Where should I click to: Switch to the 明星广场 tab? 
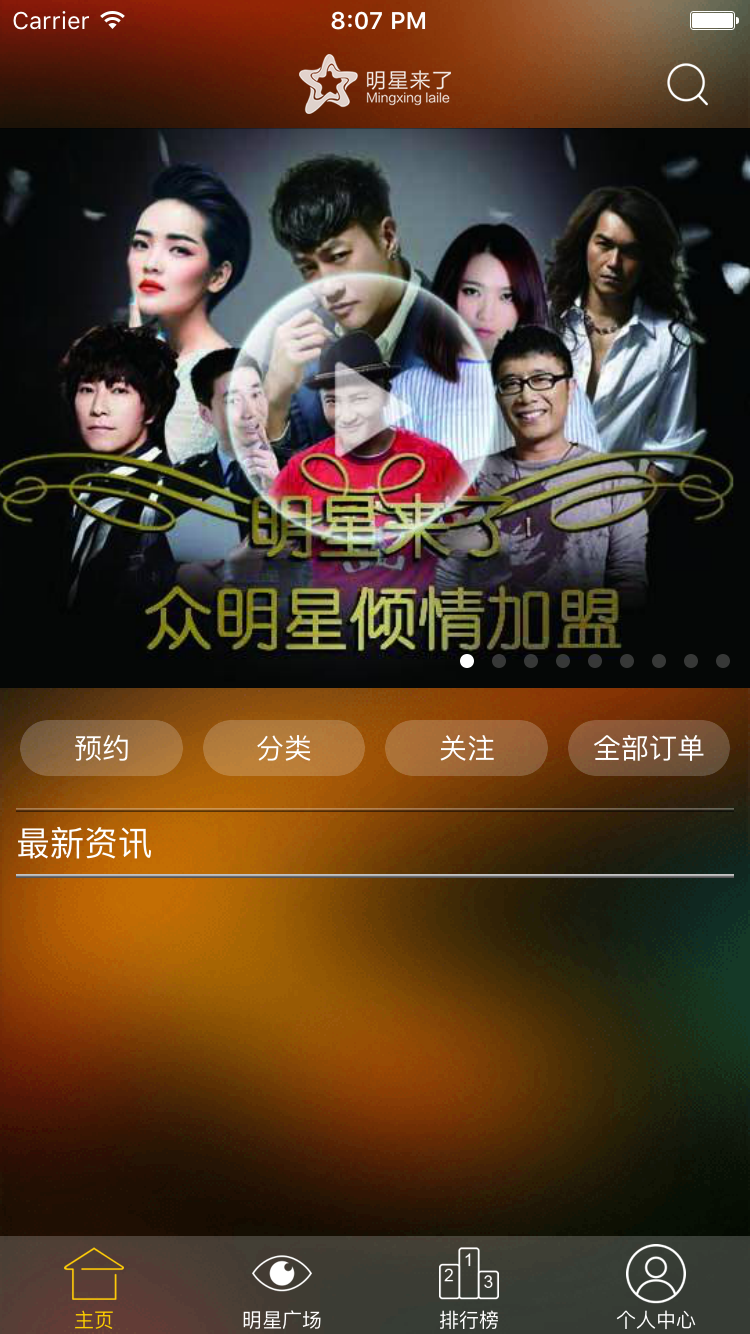[282, 1289]
